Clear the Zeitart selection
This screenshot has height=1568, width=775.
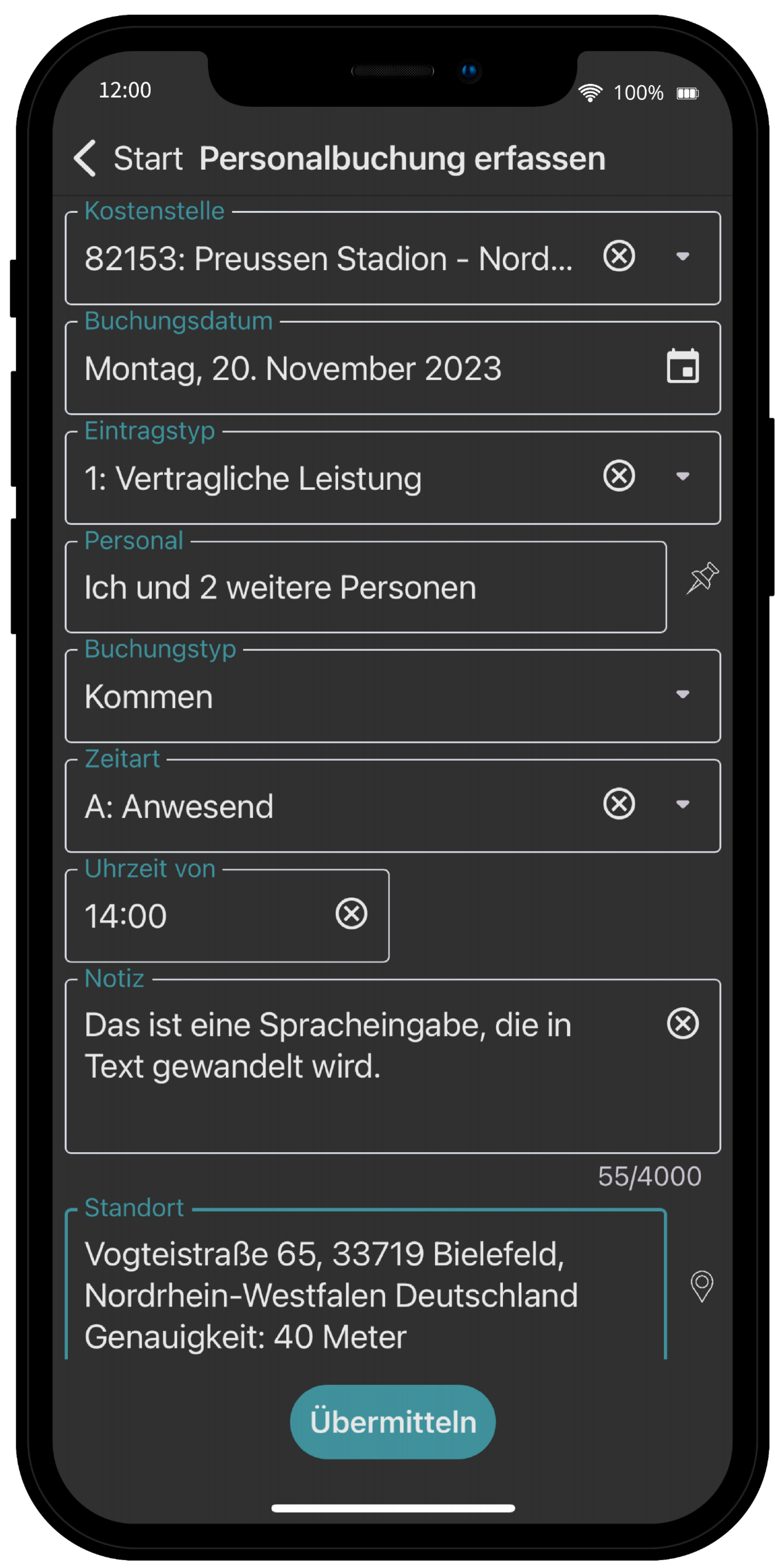tap(619, 804)
